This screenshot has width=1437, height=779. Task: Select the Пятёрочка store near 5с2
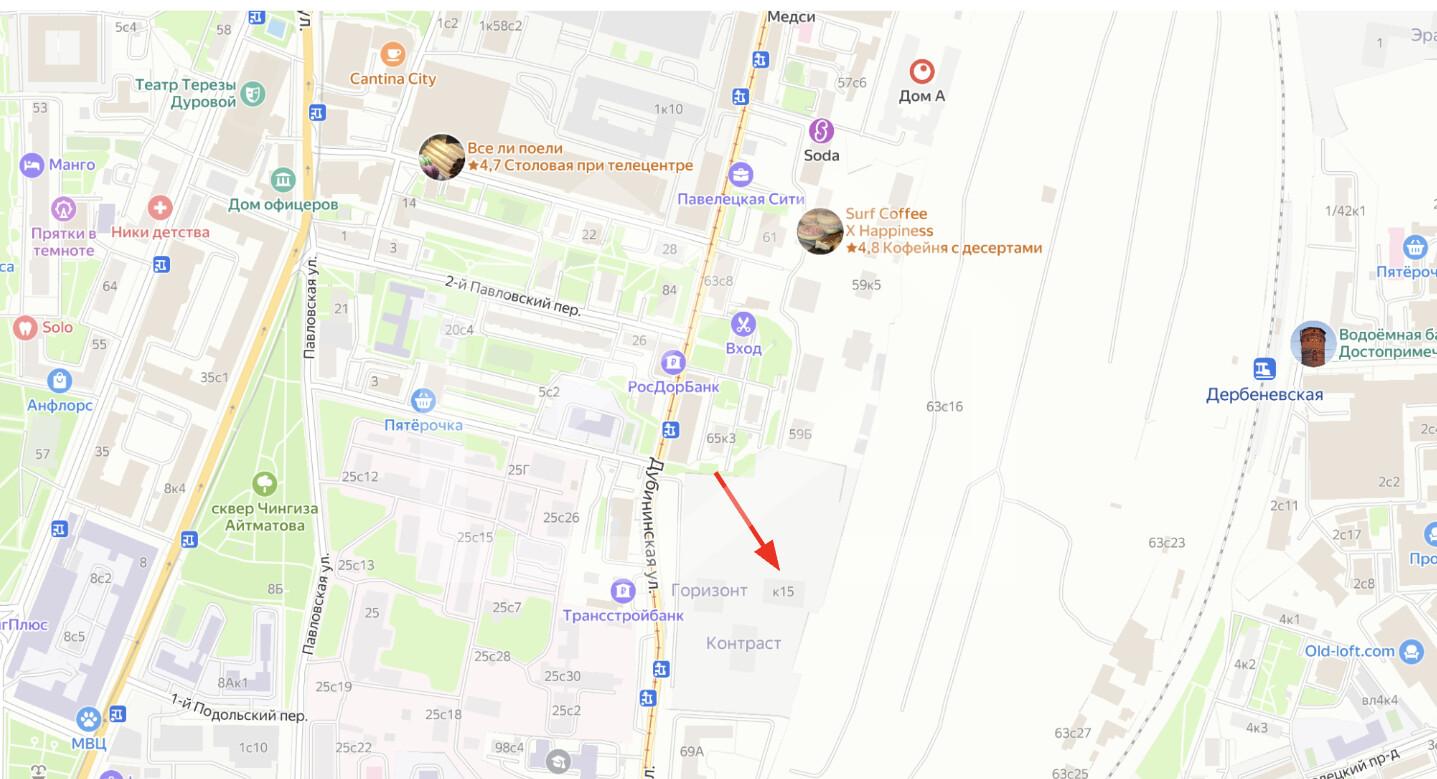[423, 401]
